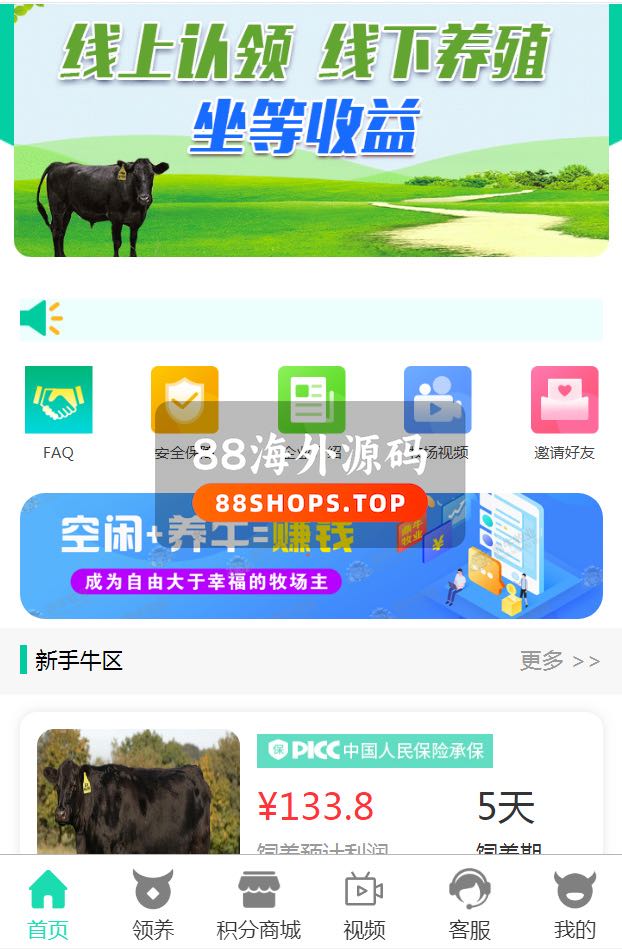Open 邀请好友 to invite friends

tap(564, 402)
